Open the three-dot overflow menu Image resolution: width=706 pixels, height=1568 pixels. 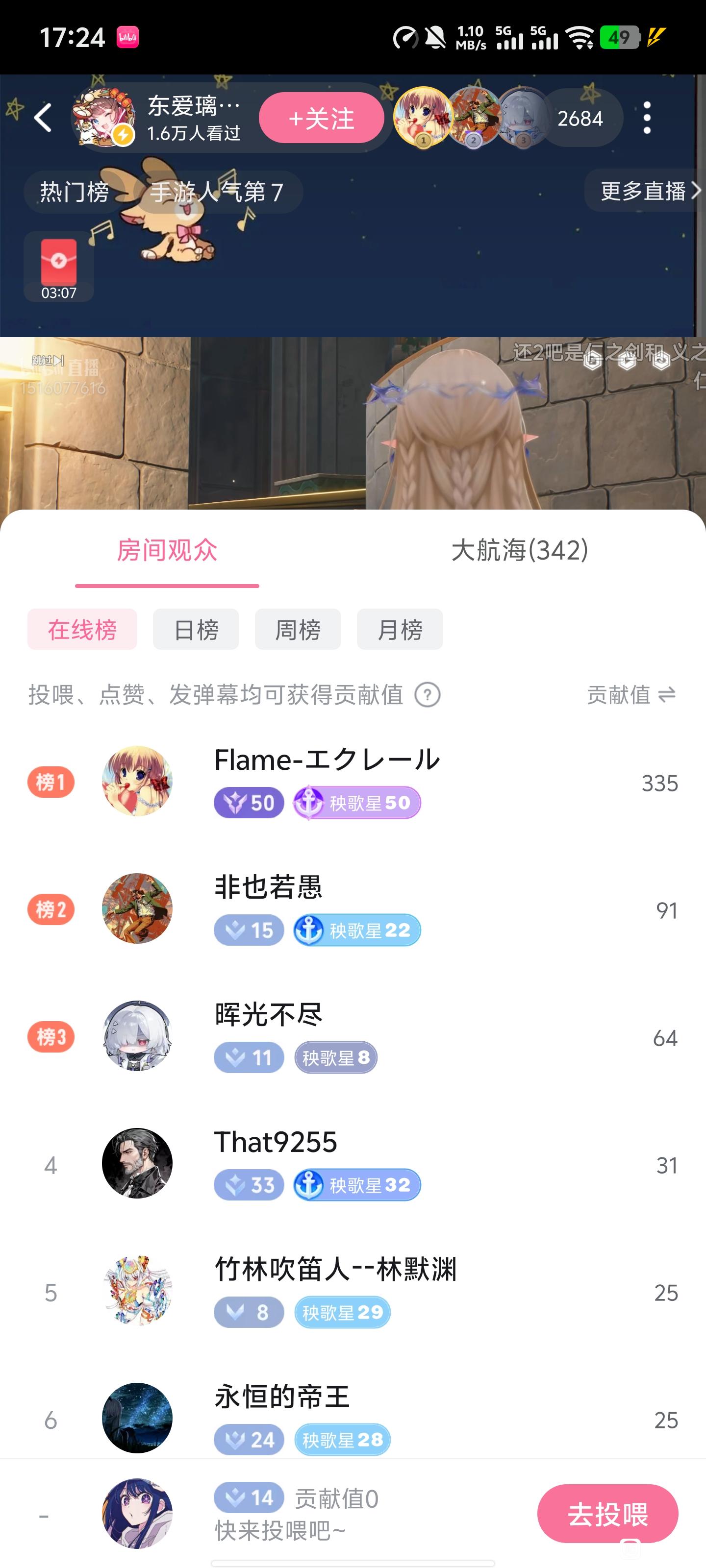coord(647,118)
